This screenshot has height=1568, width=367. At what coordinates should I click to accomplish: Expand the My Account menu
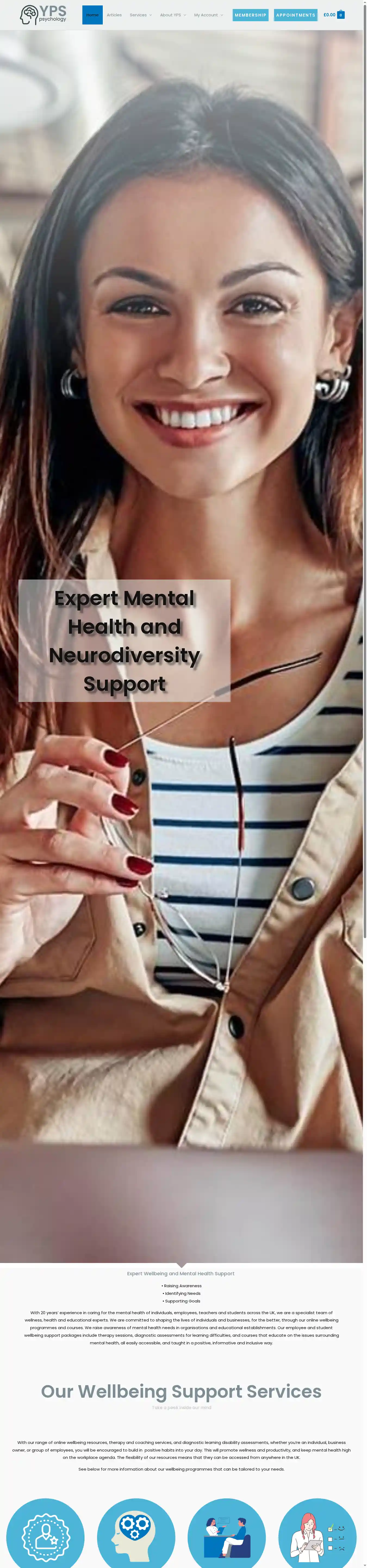(208, 15)
